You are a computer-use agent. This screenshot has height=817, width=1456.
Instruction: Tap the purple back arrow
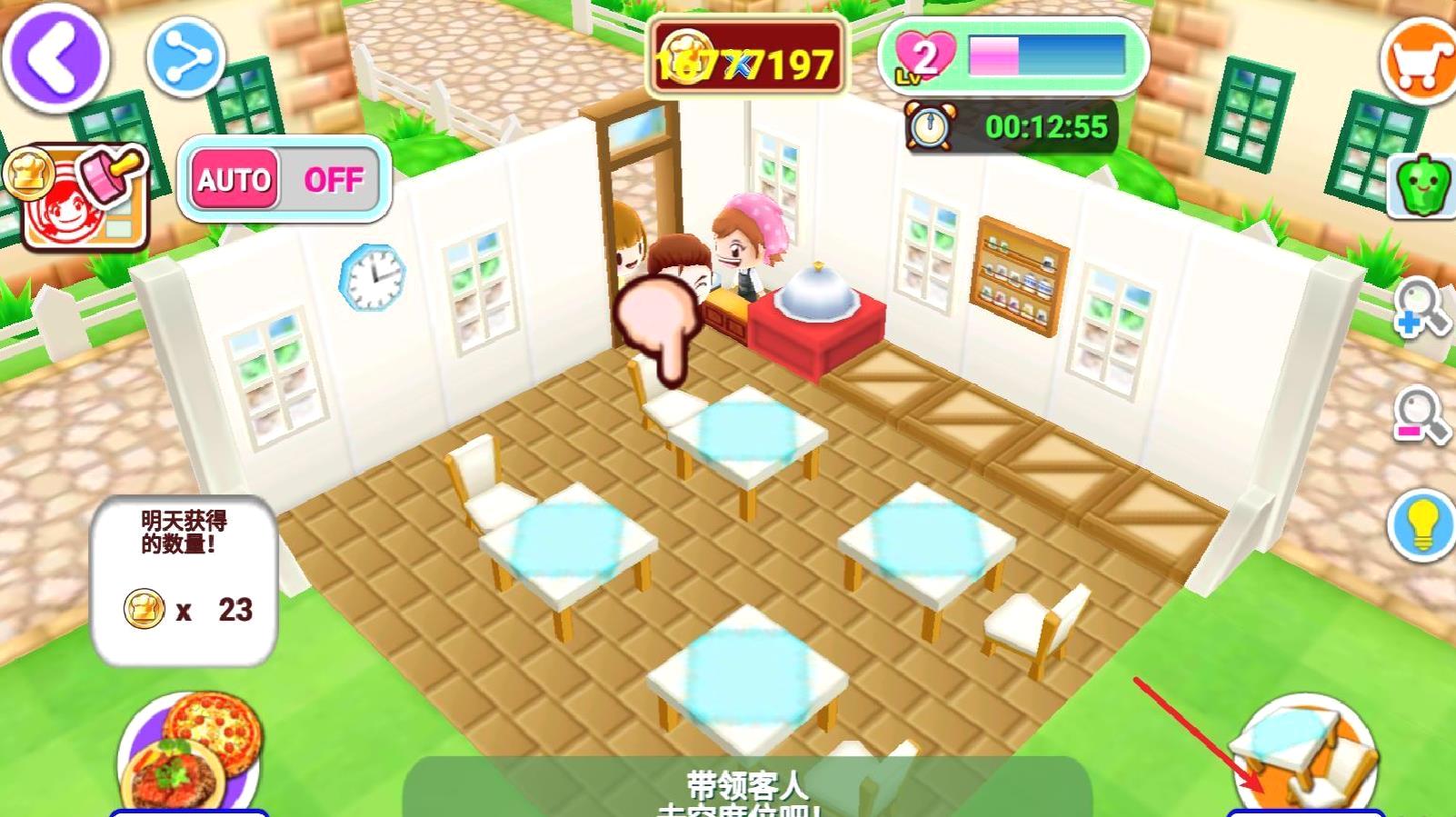click(55, 56)
